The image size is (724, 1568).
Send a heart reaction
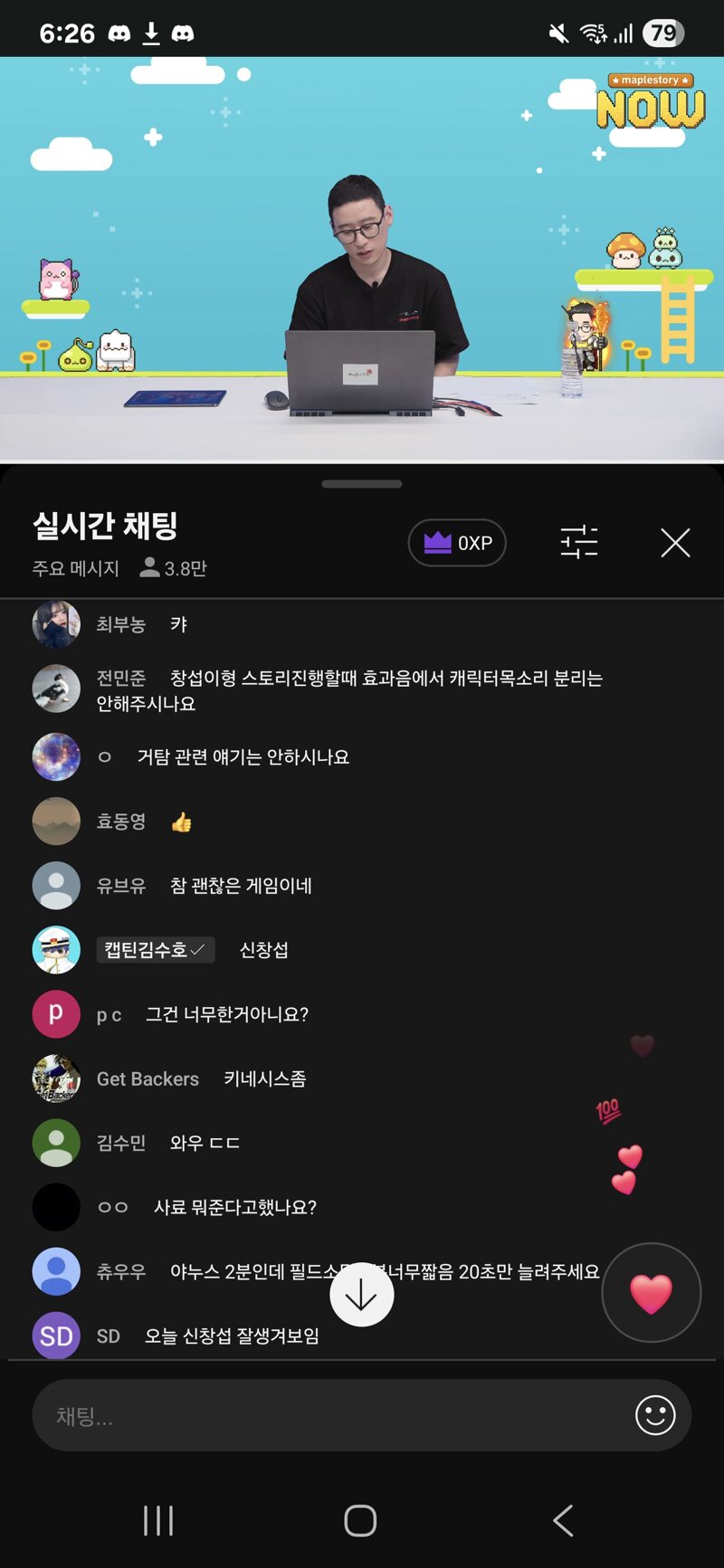[x=651, y=1293]
